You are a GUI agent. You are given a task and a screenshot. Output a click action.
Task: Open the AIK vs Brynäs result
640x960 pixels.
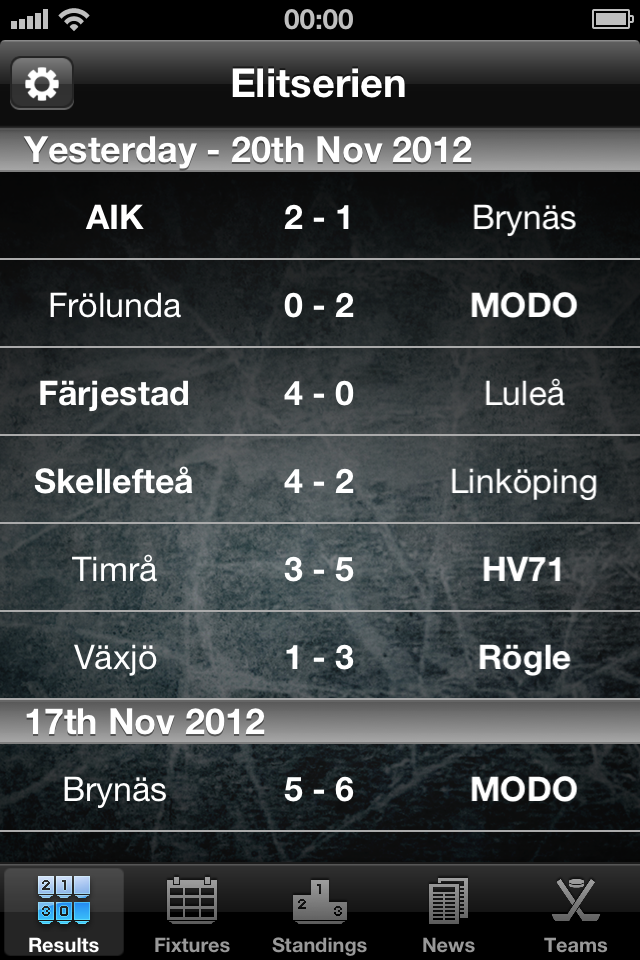(x=320, y=217)
